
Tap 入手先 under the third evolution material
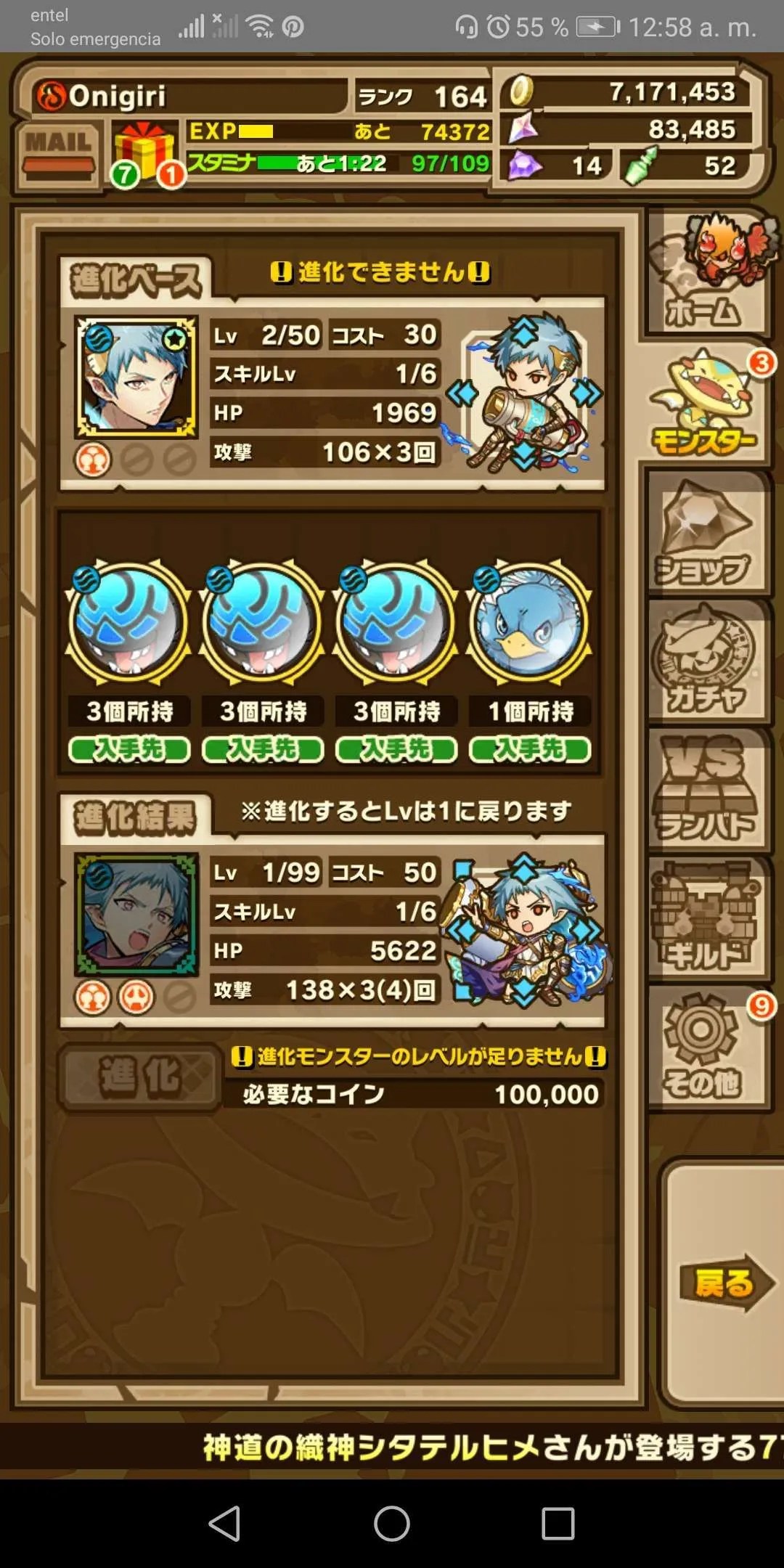click(396, 749)
